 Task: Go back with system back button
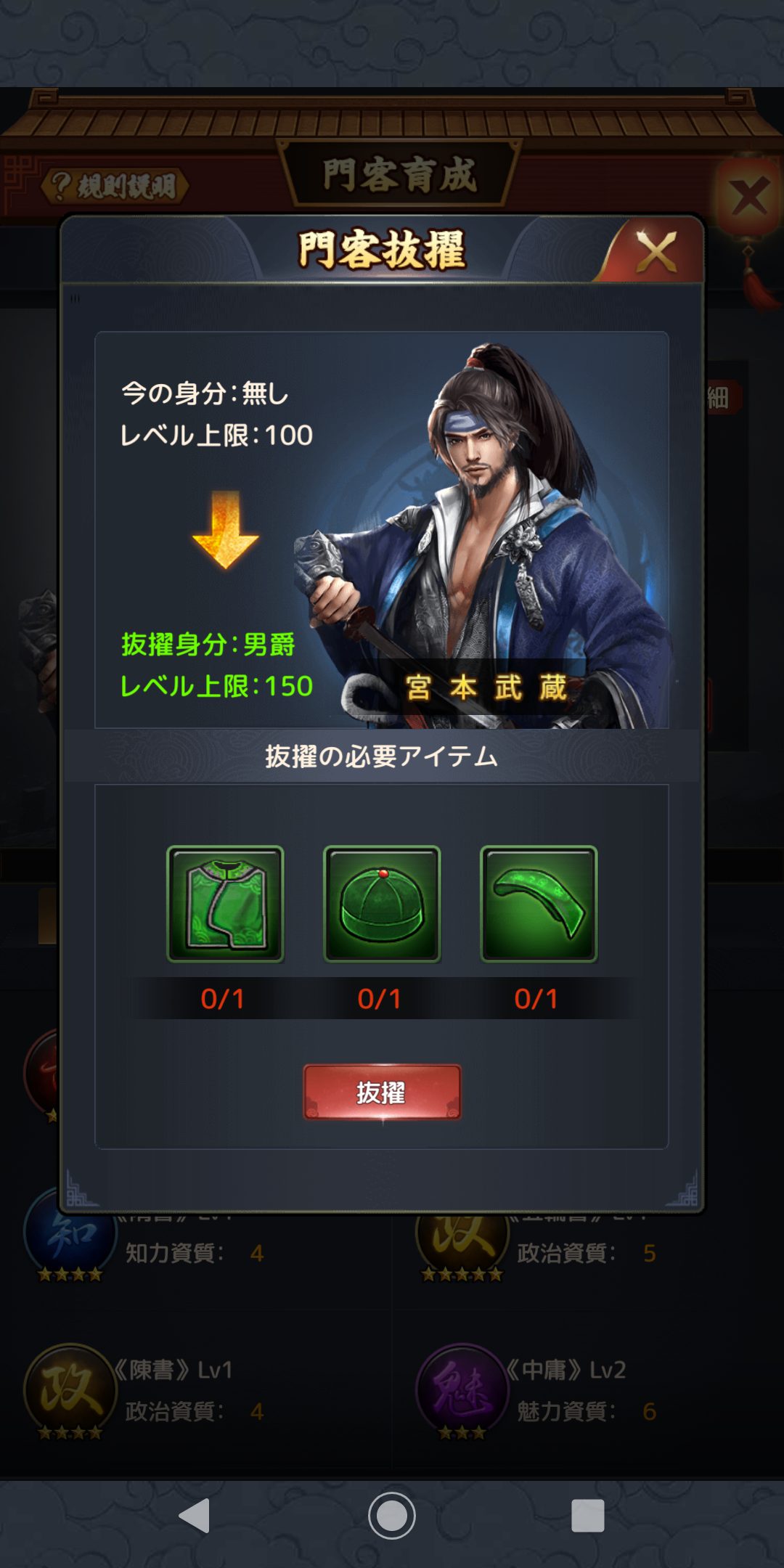point(195,1516)
